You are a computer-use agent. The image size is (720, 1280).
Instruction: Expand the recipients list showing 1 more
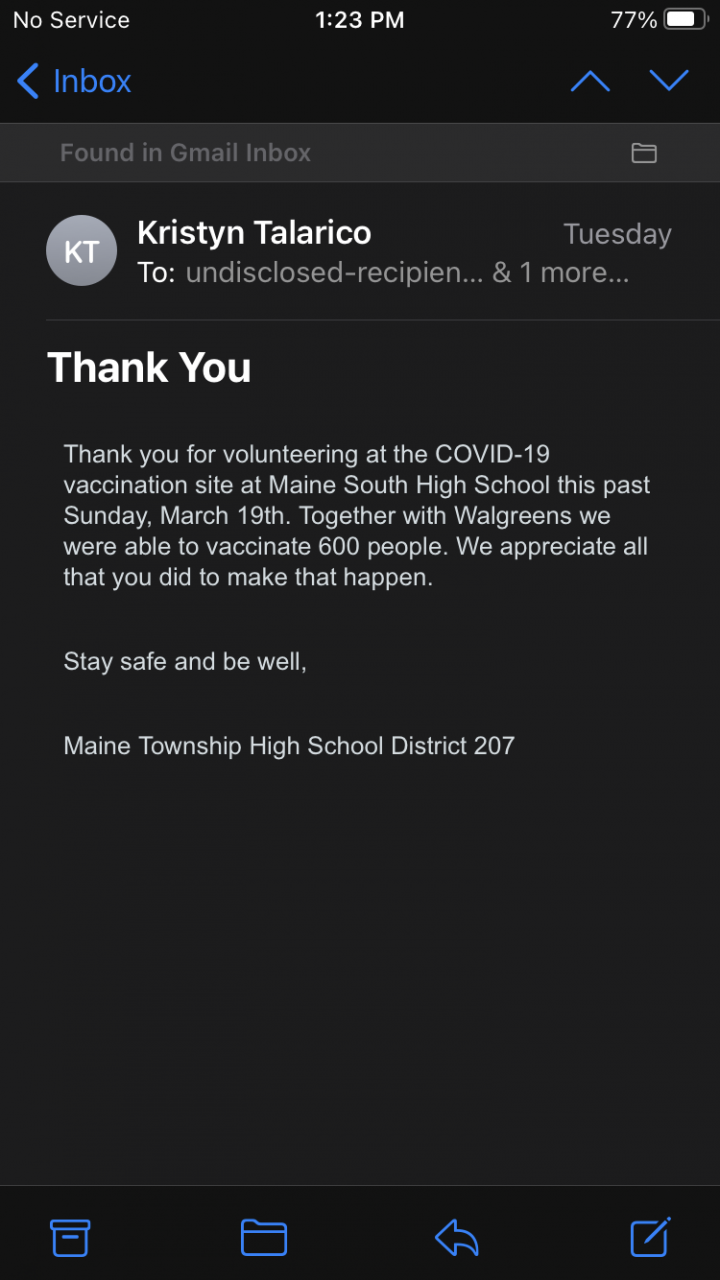point(575,272)
